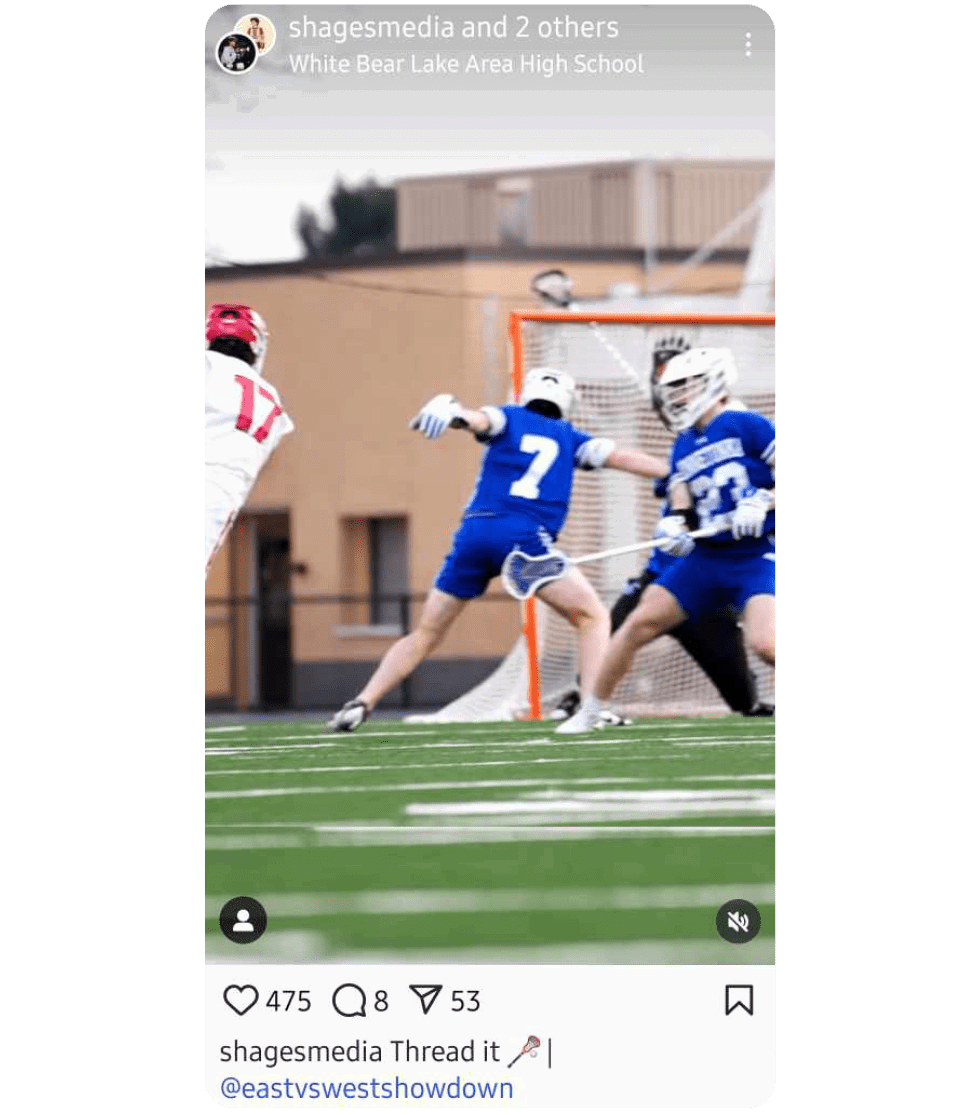Bookmark this lacrosse post

(738, 1000)
